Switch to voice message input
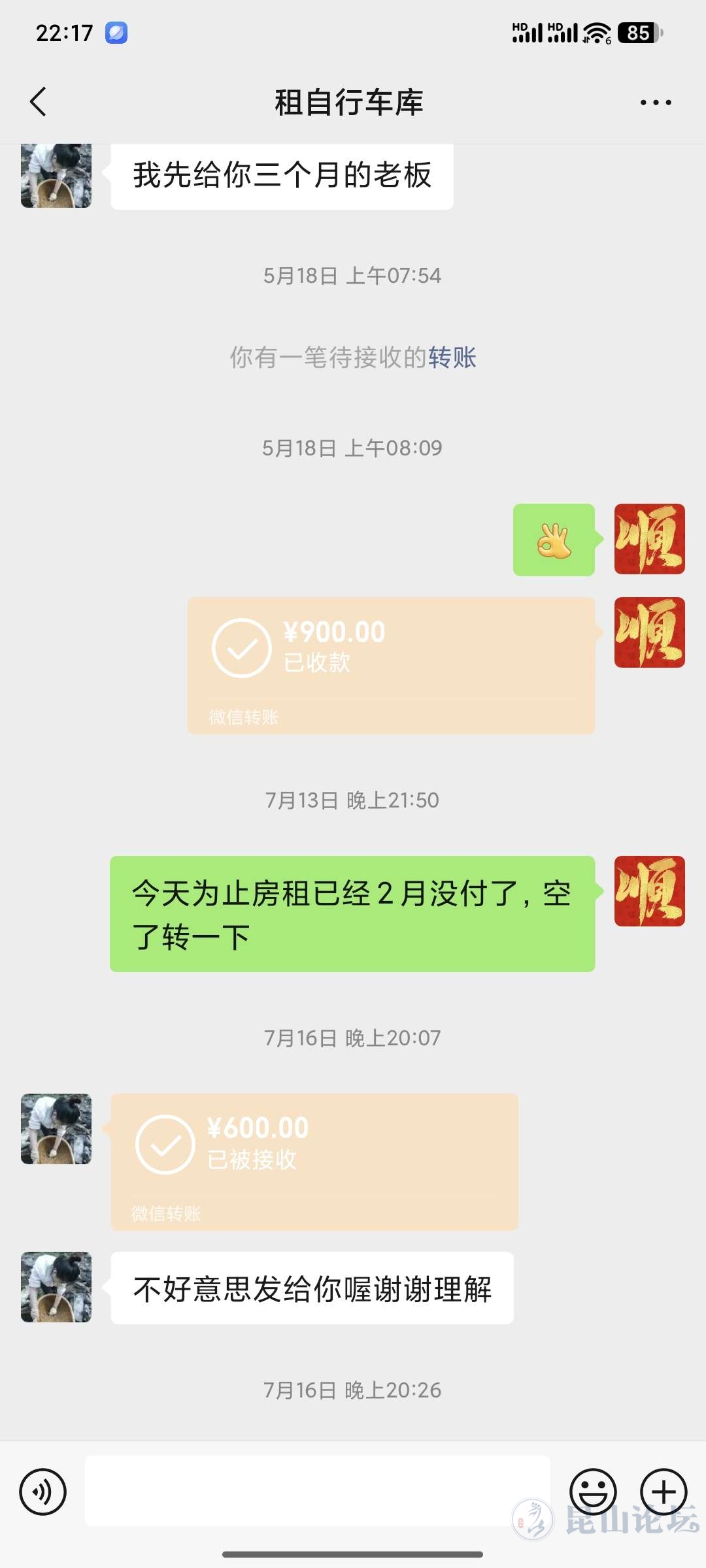The image size is (706, 1568). tap(43, 1492)
